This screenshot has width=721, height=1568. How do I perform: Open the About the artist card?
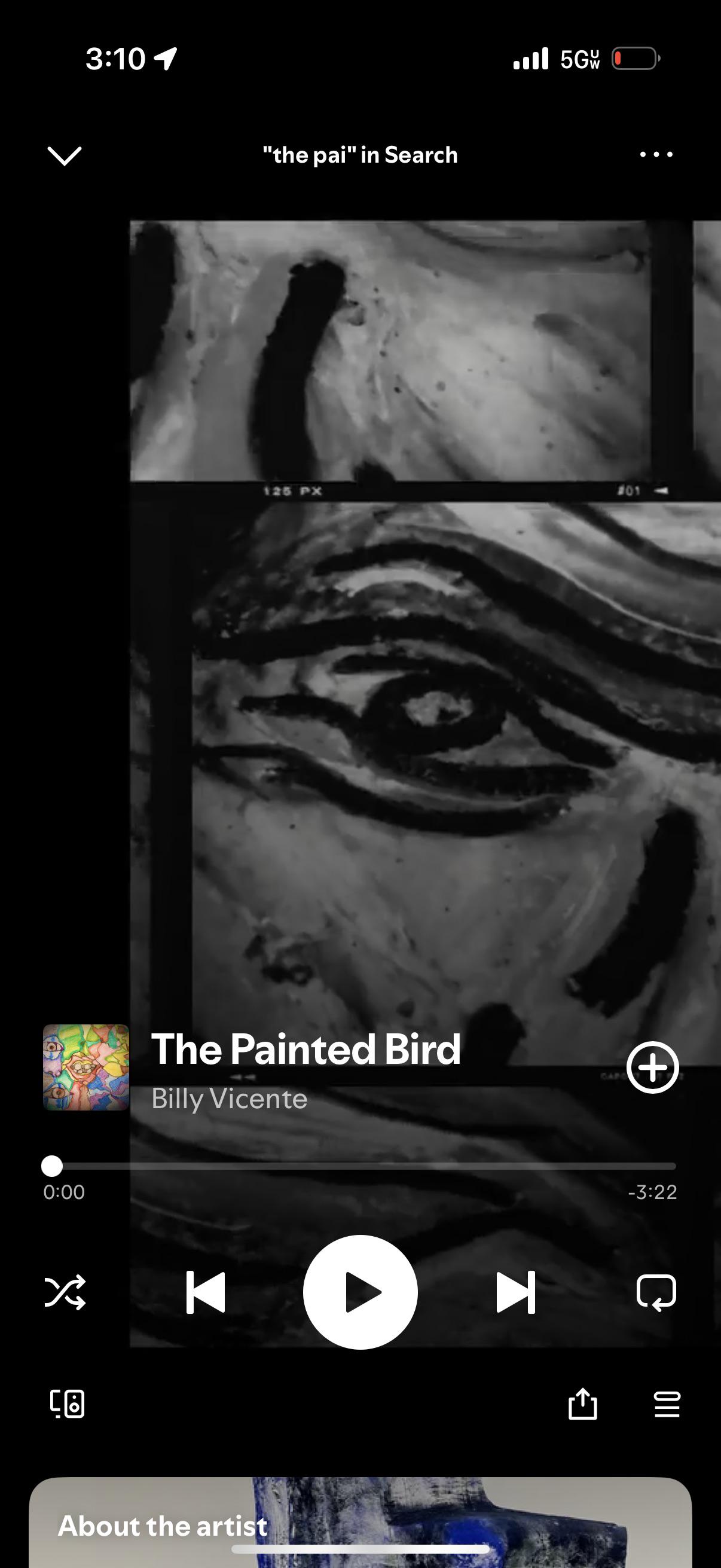[360, 1522]
